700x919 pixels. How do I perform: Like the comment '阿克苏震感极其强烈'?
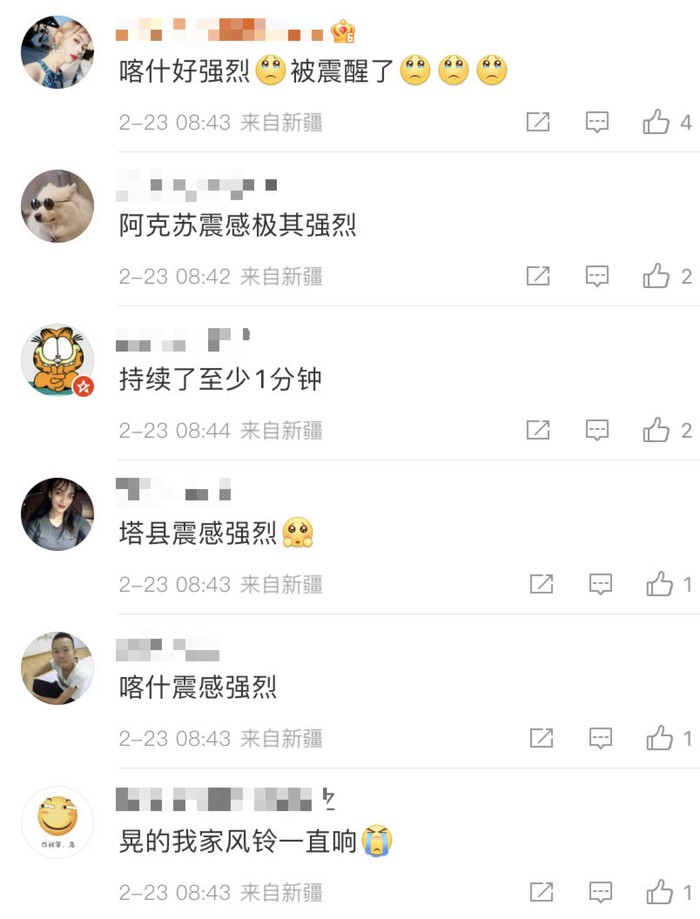point(657,276)
